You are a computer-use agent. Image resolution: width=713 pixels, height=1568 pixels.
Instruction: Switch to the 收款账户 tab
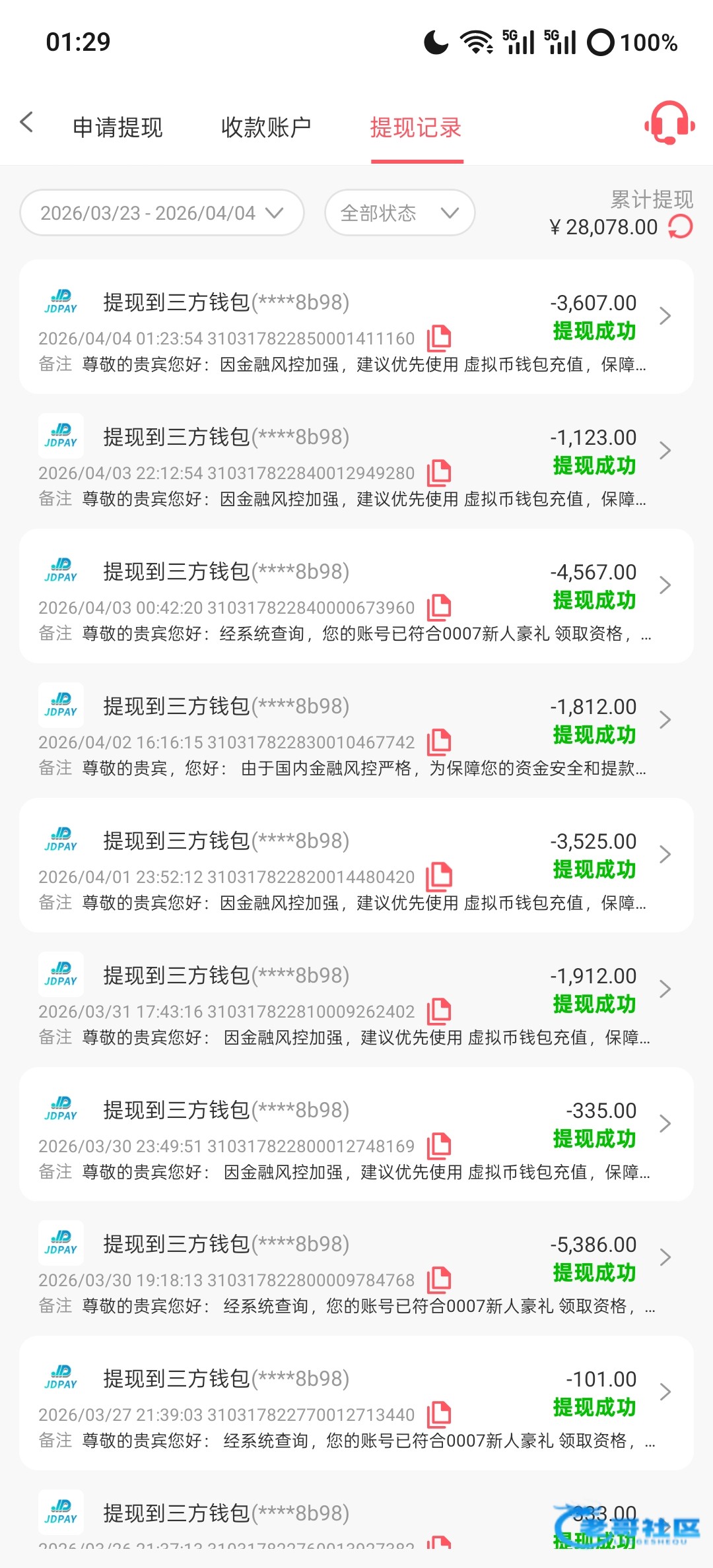pyautogui.click(x=266, y=127)
